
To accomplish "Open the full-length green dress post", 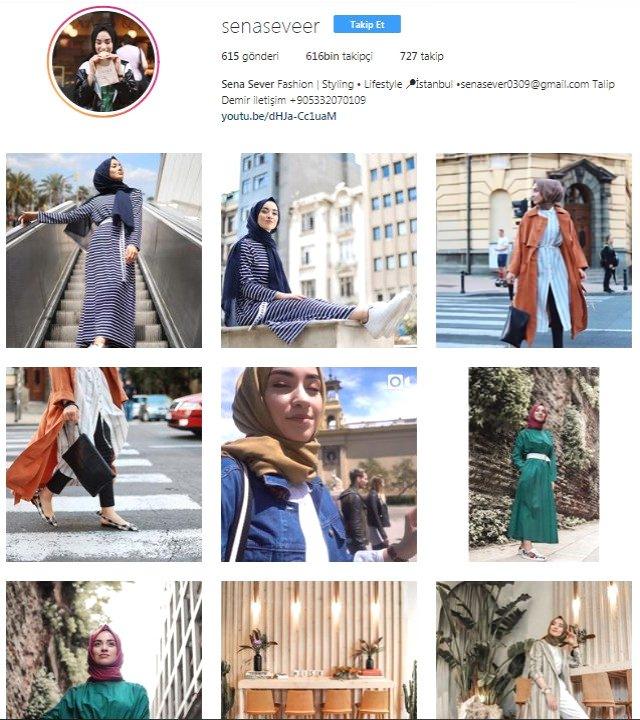I will pyautogui.click(x=533, y=464).
